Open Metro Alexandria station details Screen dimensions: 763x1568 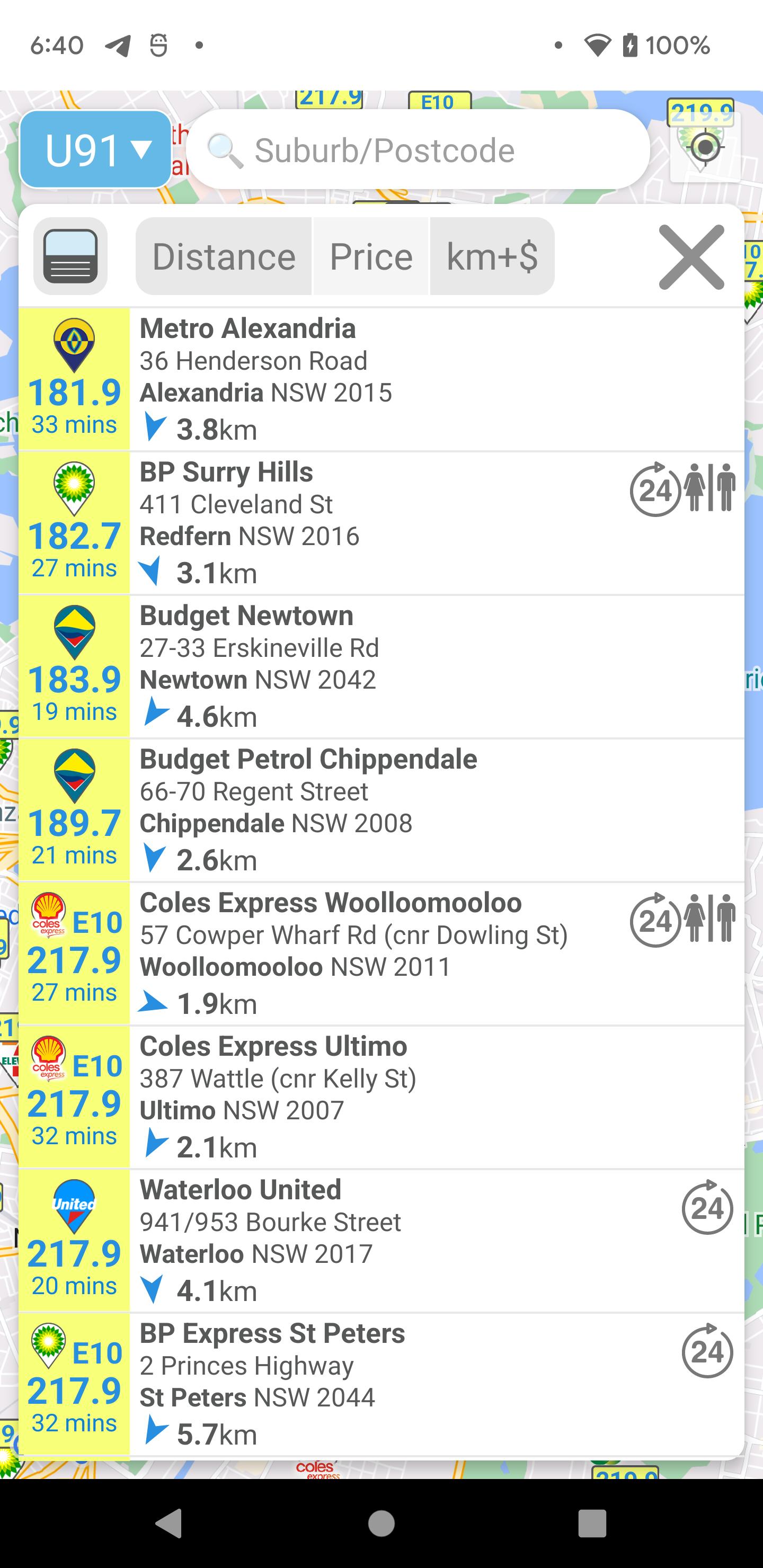pos(381,379)
